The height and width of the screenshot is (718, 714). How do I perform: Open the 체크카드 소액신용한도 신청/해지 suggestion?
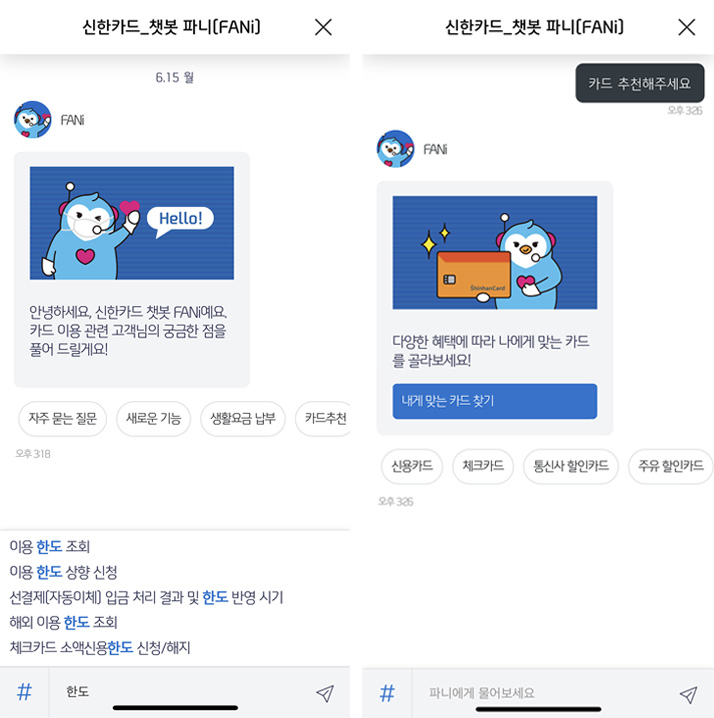coord(100,647)
